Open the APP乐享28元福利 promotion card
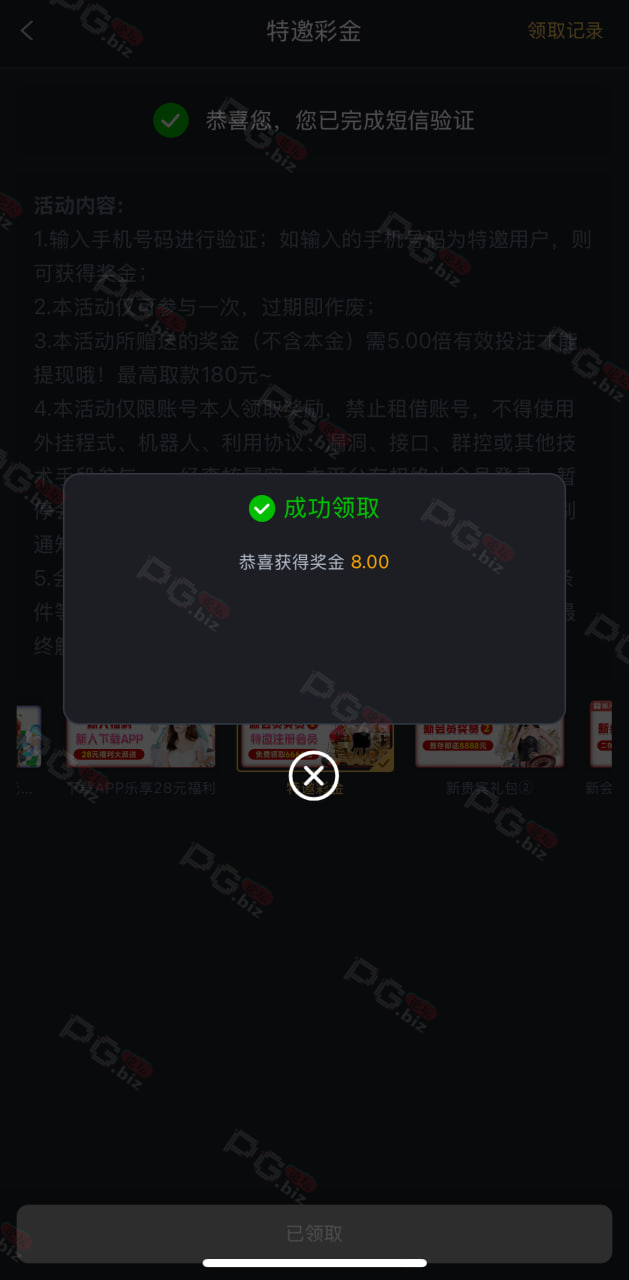 point(141,752)
